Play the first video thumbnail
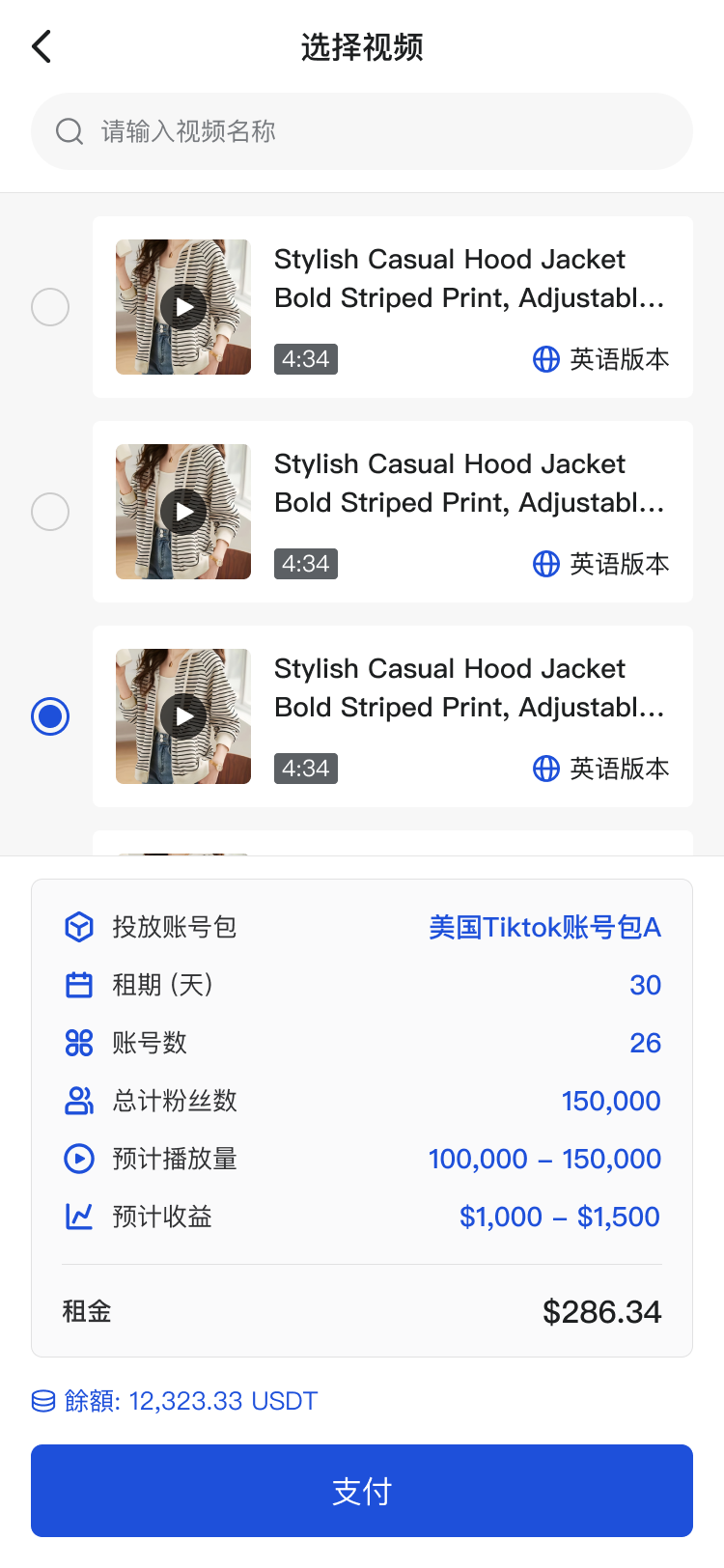The image size is (724, 1568). [x=183, y=307]
